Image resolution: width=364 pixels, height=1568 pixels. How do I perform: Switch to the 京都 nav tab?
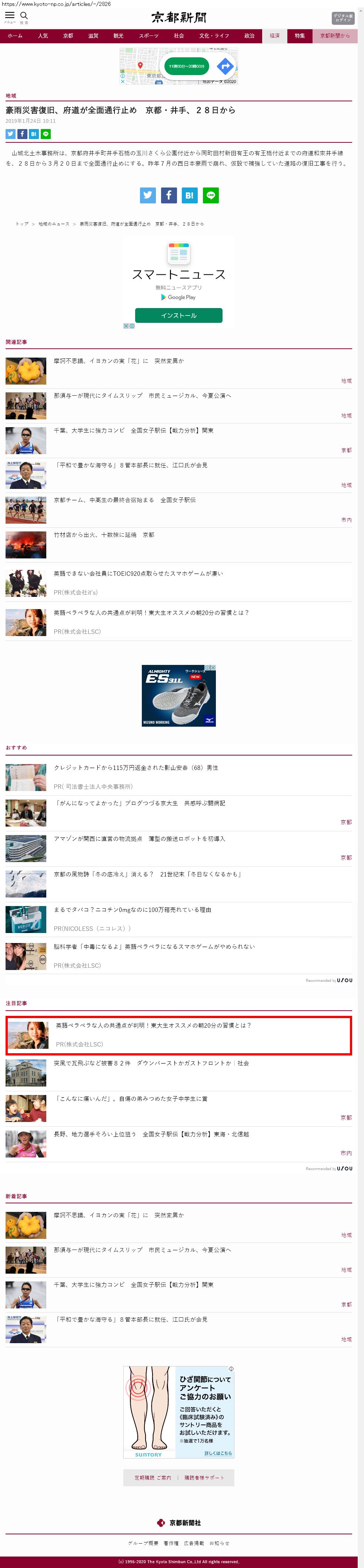click(68, 36)
